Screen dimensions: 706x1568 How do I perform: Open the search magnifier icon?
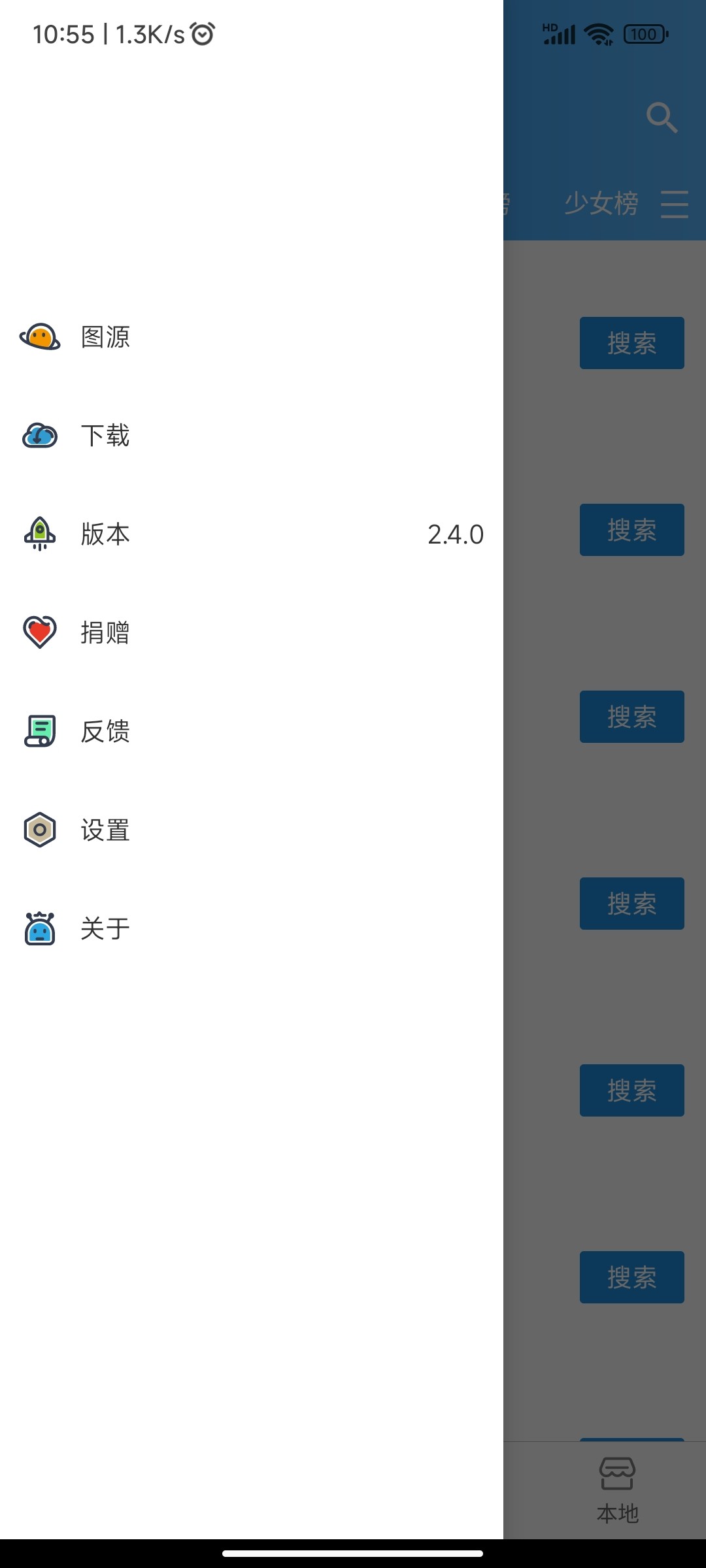pos(662,118)
